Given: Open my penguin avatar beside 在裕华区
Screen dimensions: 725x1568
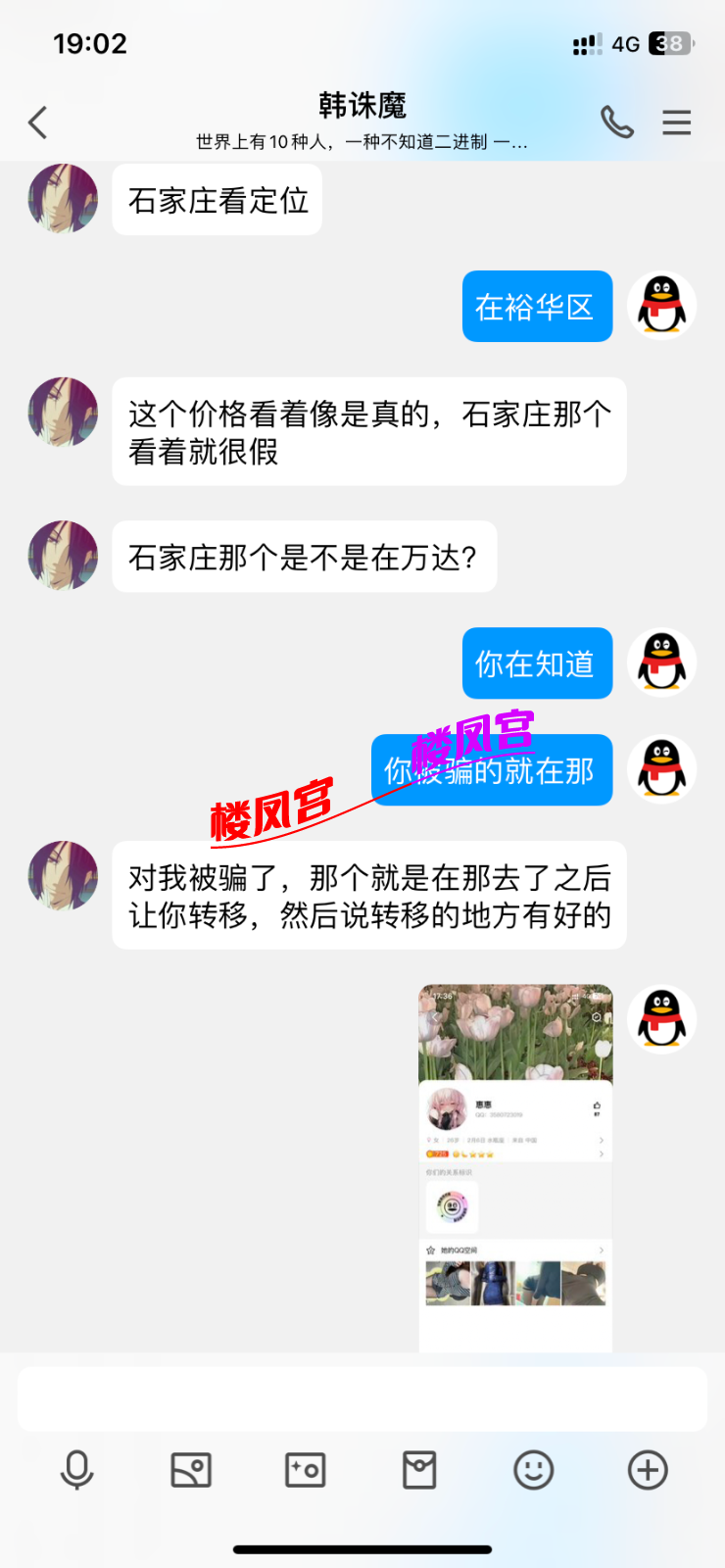Looking at the screenshot, I should [662, 306].
